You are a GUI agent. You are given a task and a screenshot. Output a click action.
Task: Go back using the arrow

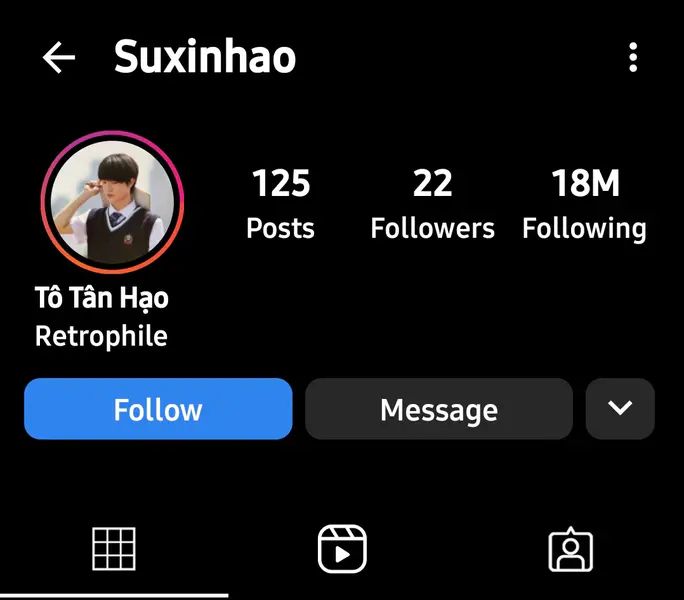coord(58,58)
